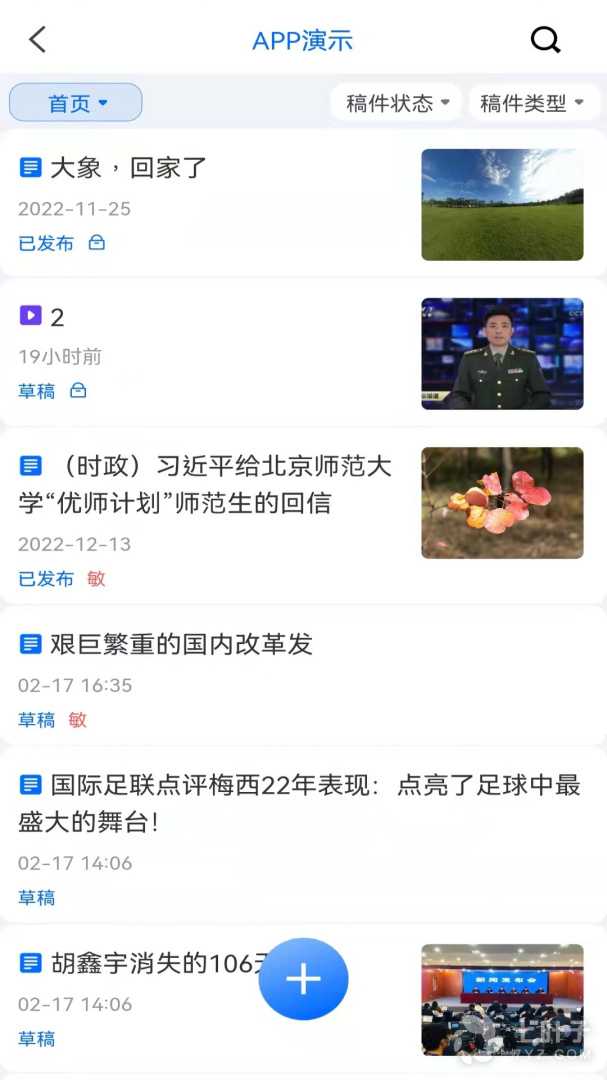Open the draft 胡鑫宇消失的106天

click(x=140, y=964)
